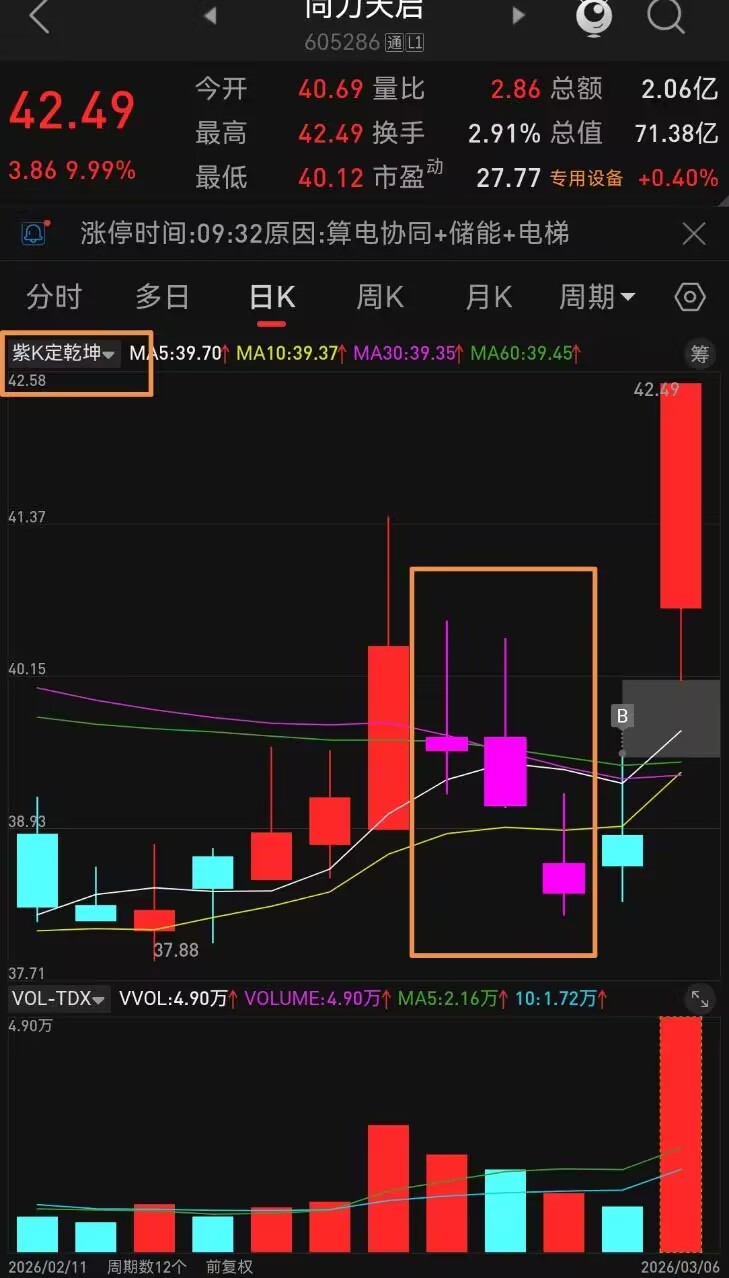Tap the current price 42.49 display

[x=70, y=112]
